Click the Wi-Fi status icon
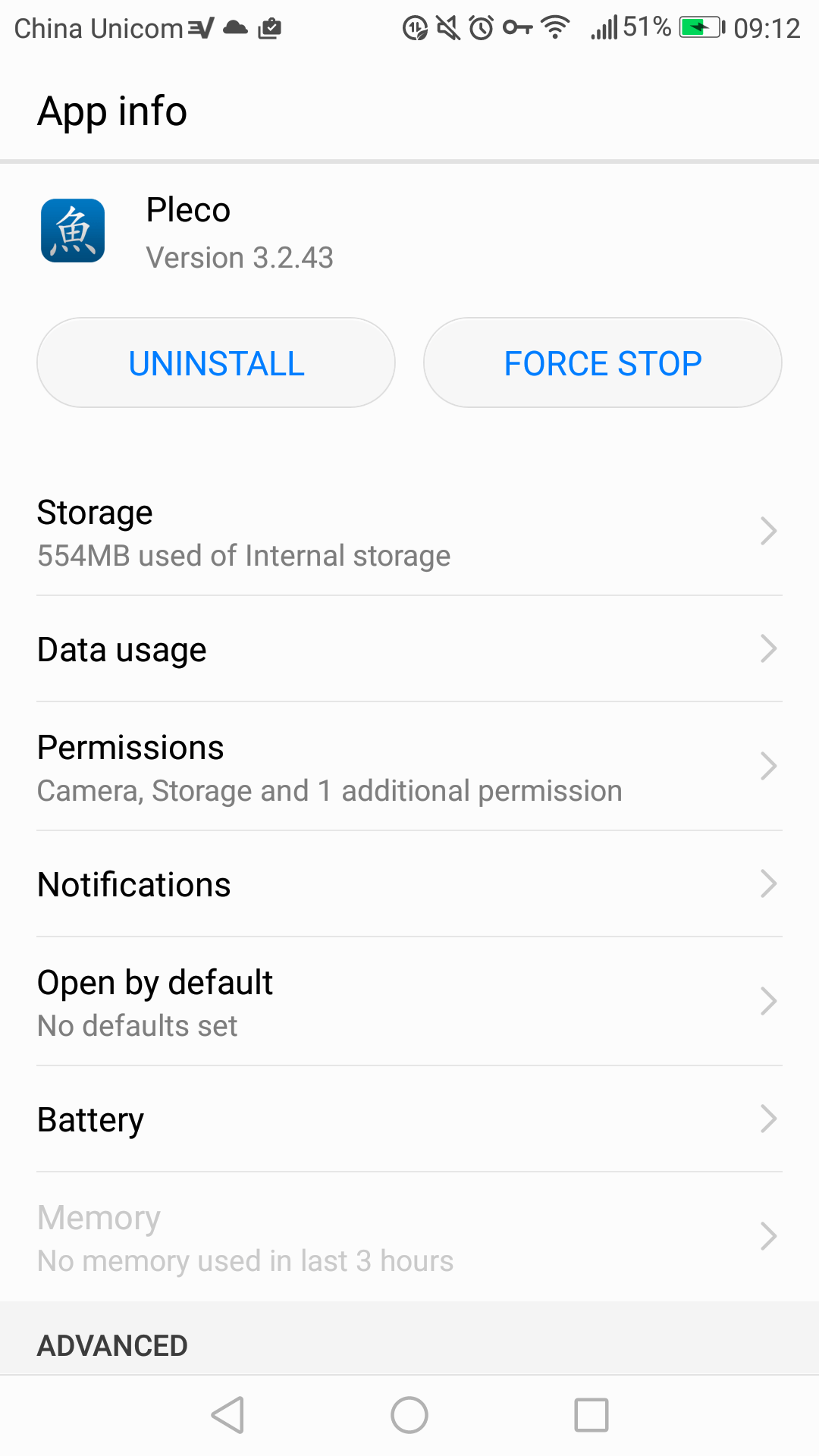The image size is (819, 1456). [x=554, y=27]
